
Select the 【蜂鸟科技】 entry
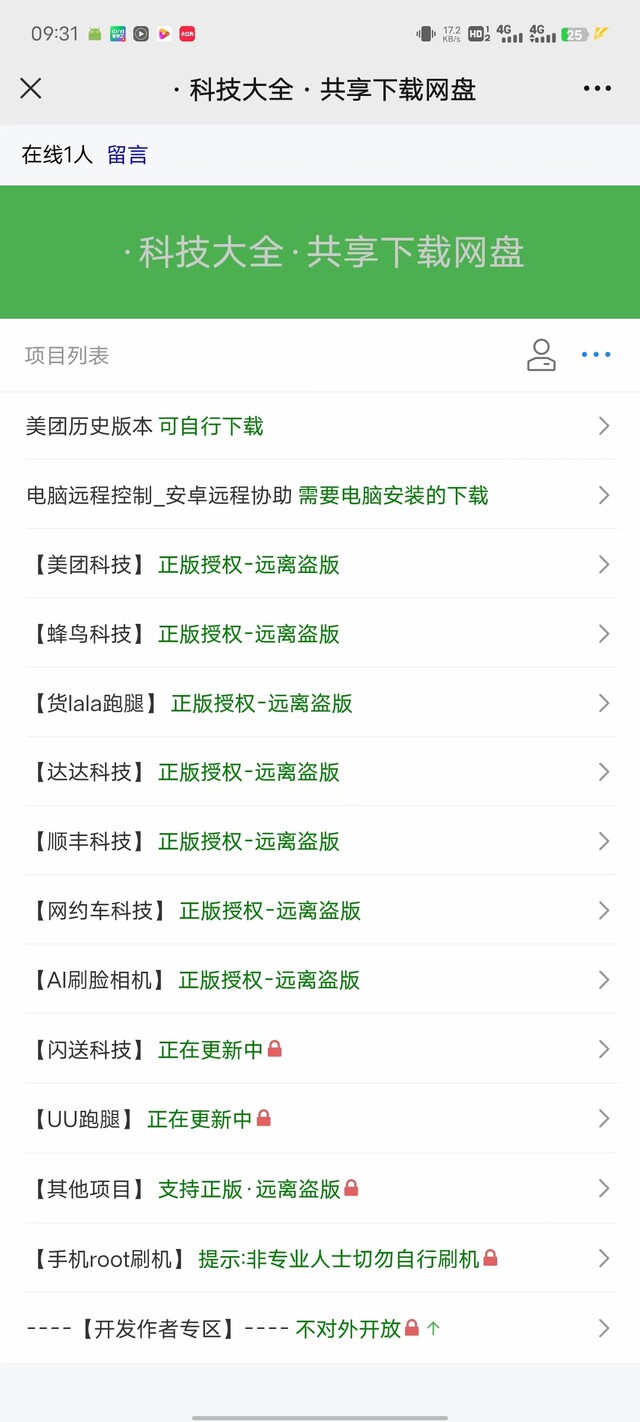tap(320, 634)
